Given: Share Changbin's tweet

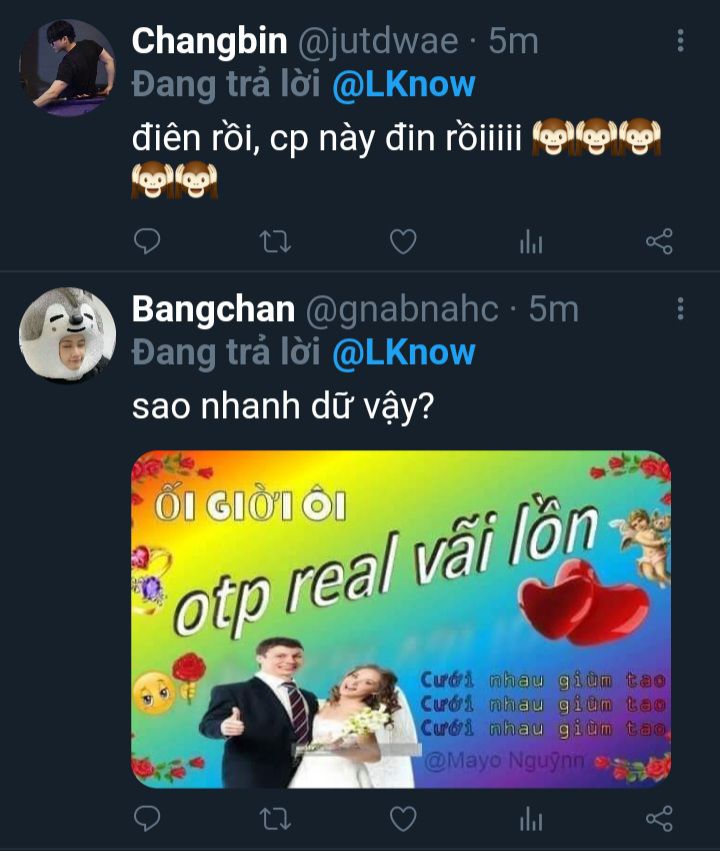Looking at the screenshot, I should (x=659, y=241).
